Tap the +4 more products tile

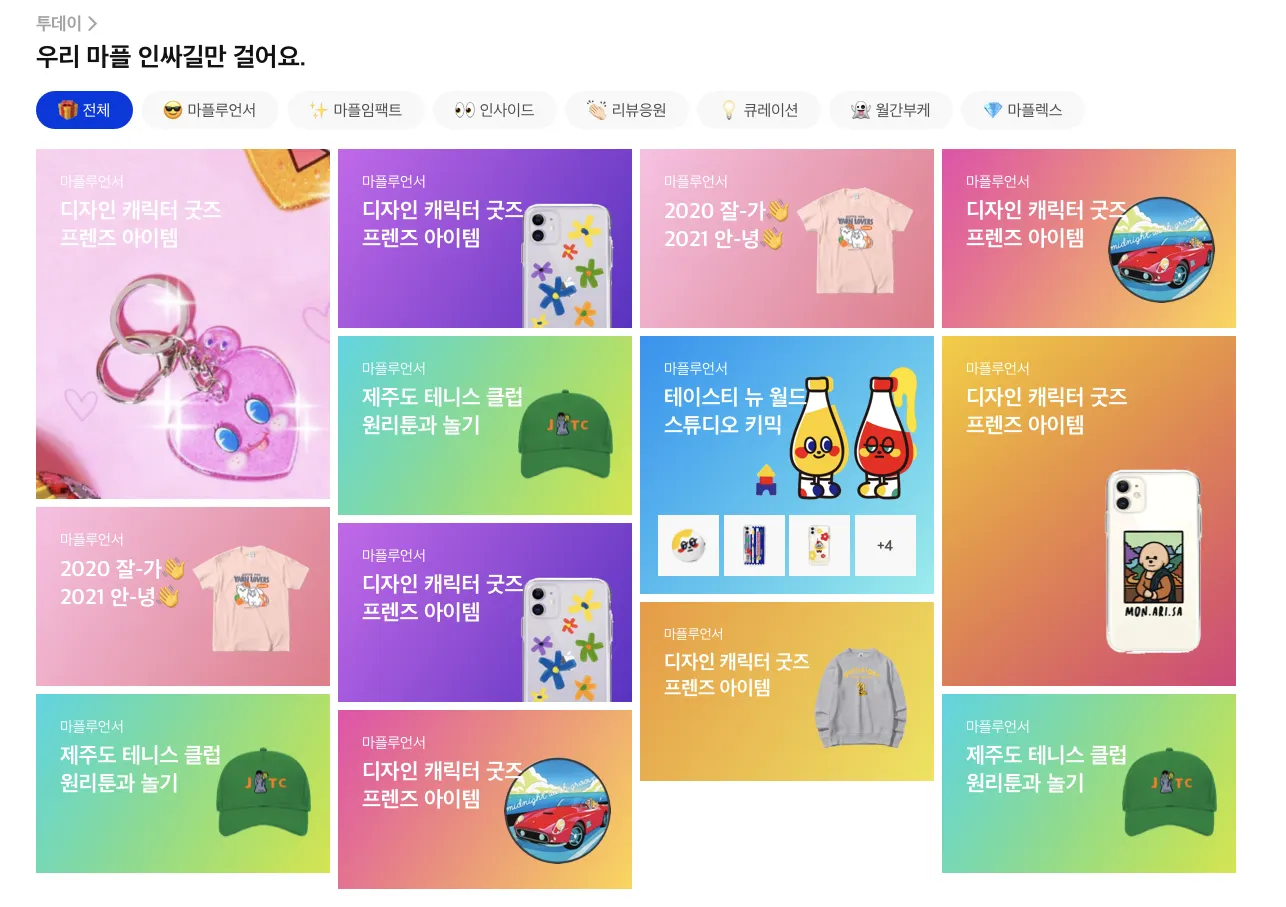coord(884,546)
